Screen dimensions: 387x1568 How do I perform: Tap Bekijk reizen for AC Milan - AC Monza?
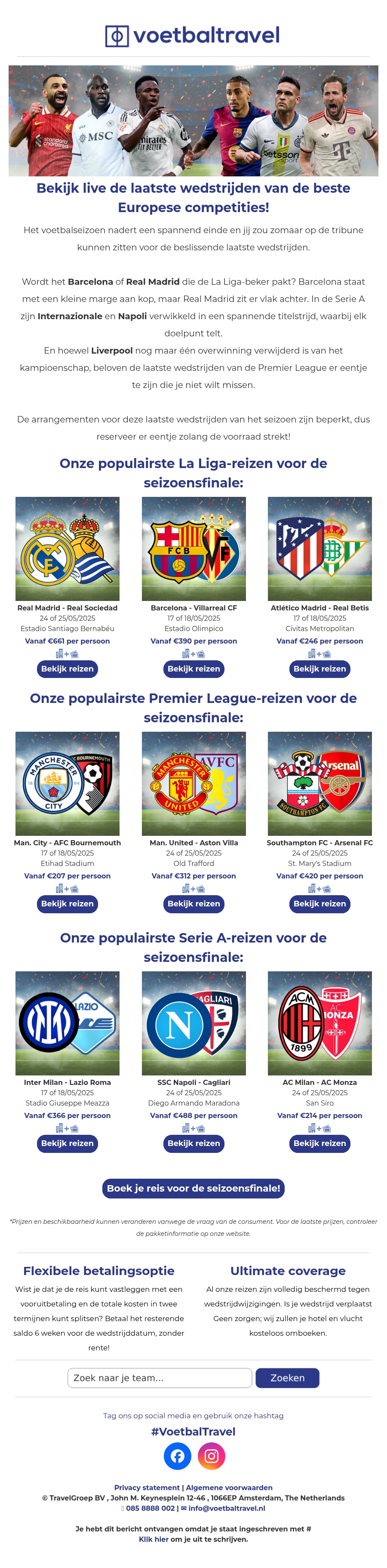tap(319, 1143)
